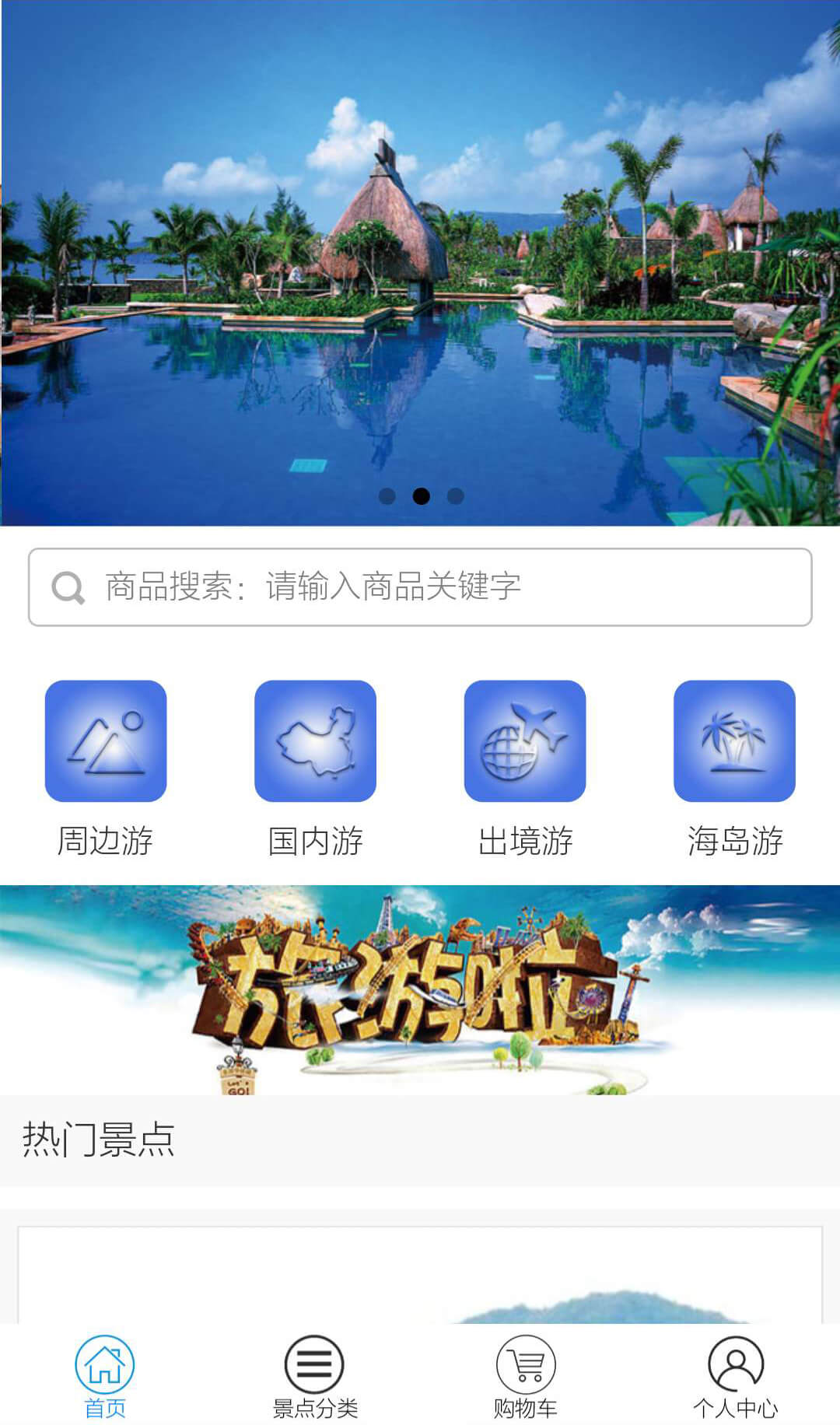Go to the 个人中心 tab

[x=735, y=1375]
